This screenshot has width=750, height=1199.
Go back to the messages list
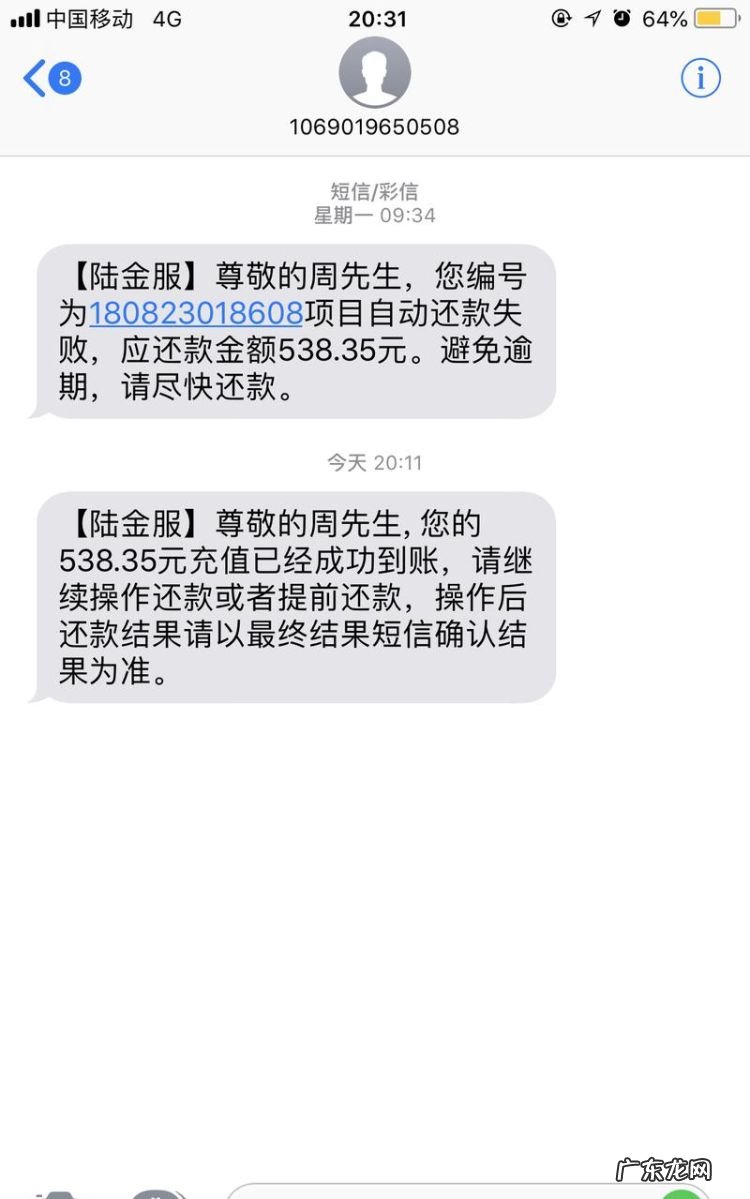click(x=50, y=78)
